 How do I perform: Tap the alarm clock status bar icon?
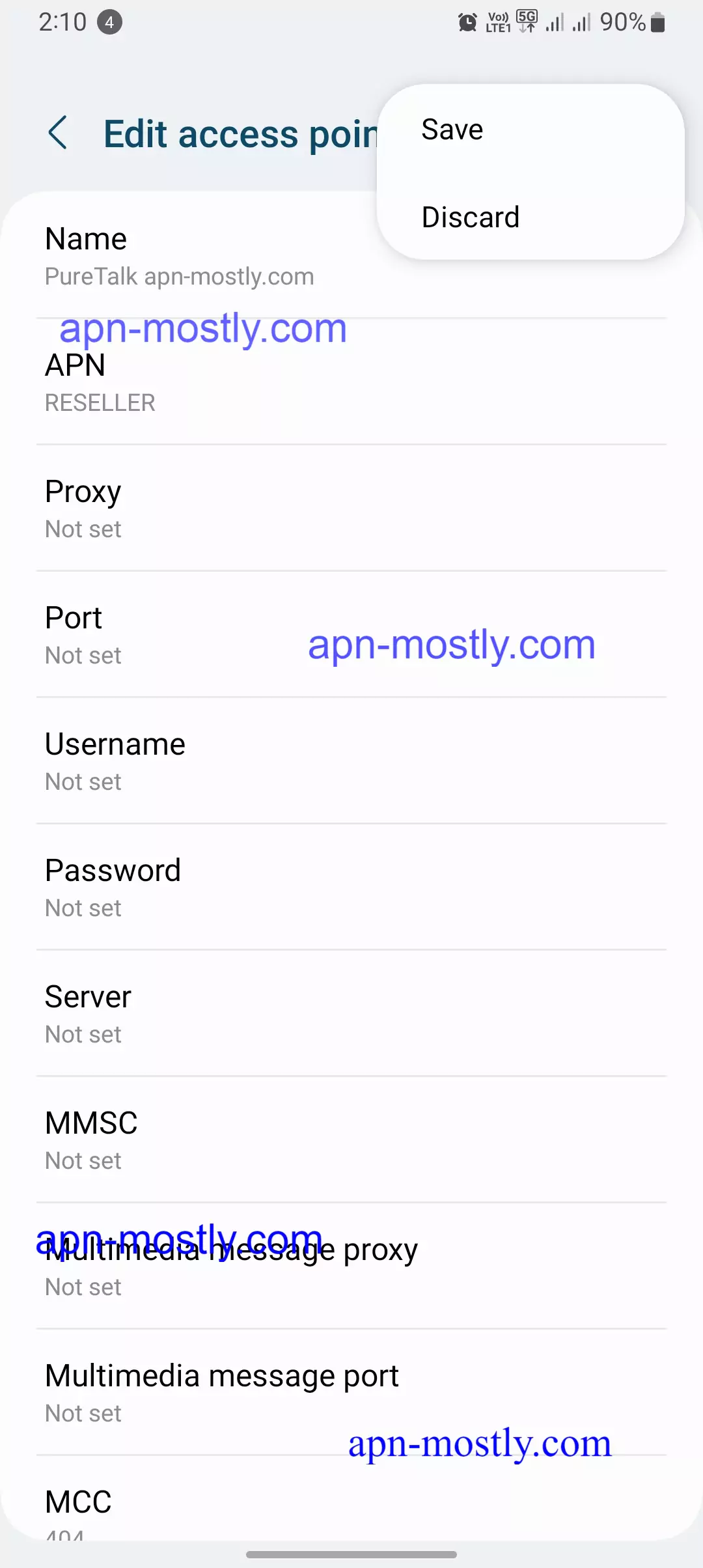click(x=466, y=21)
